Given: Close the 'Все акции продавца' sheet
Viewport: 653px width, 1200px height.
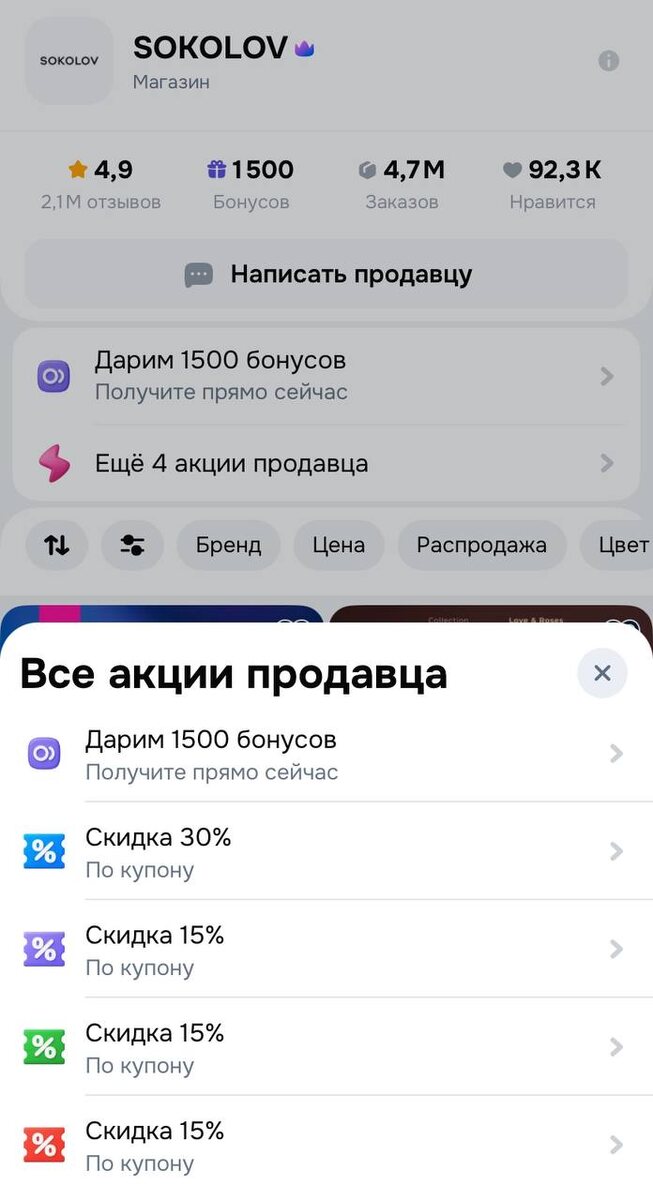Looking at the screenshot, I should [x=602, y=674].
